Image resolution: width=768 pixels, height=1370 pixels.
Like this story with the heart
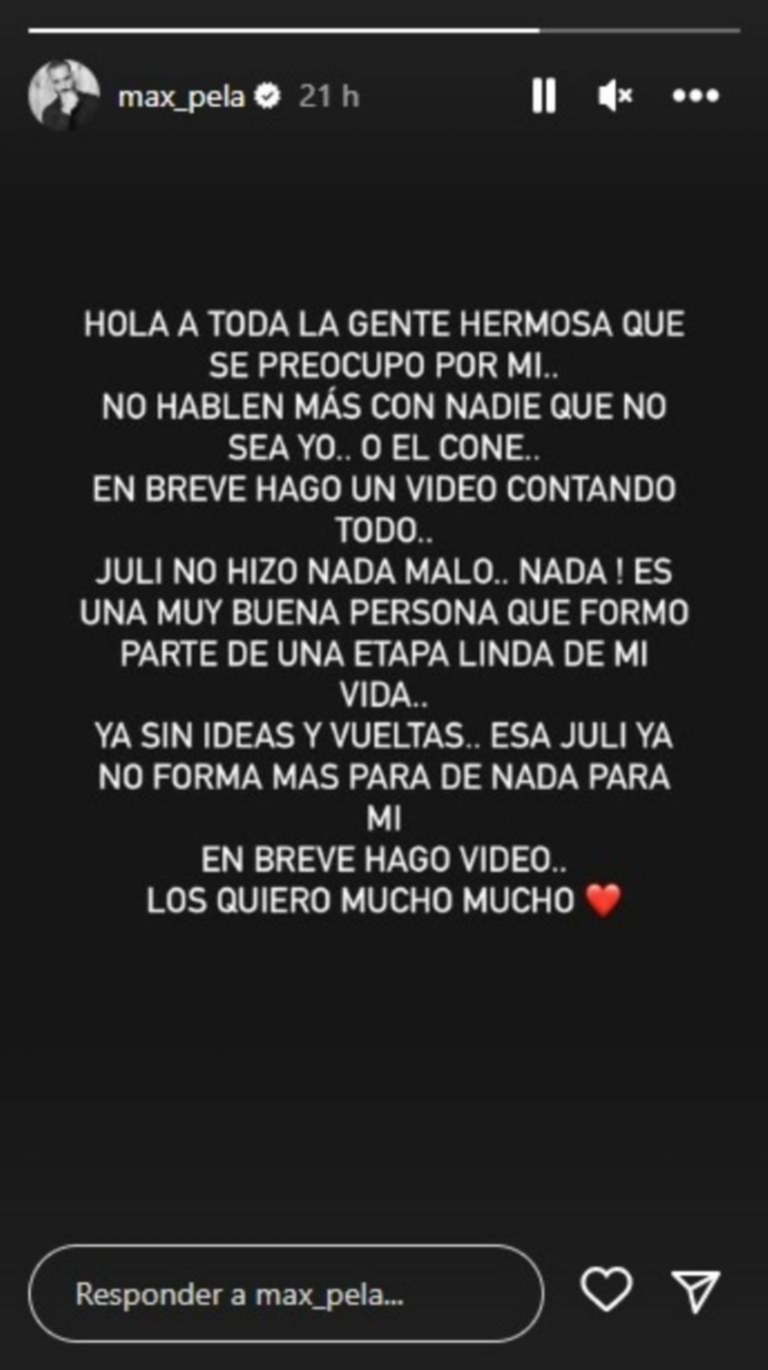pos(606,1289)
